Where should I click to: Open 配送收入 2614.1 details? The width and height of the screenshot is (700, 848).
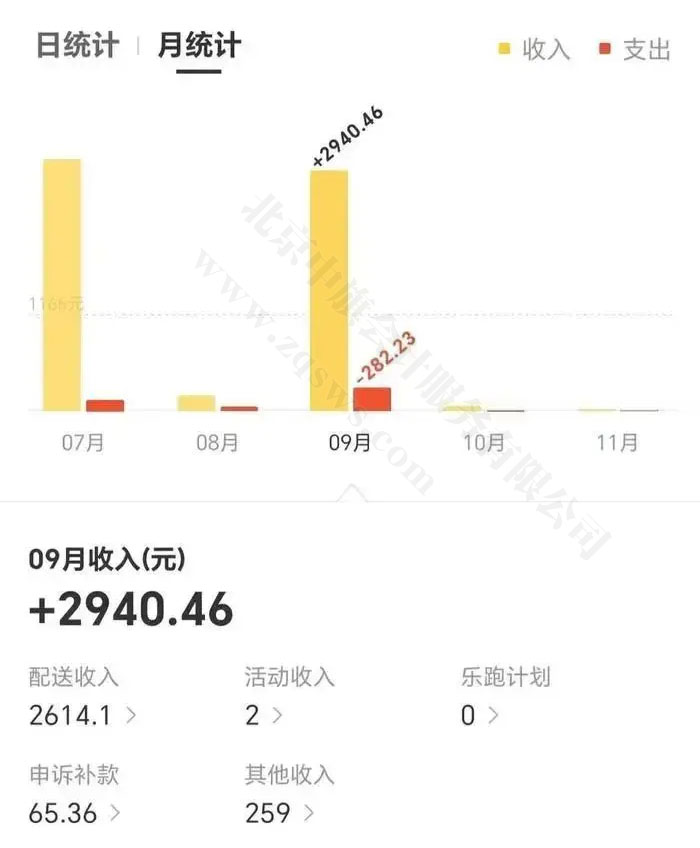point(83,715)
